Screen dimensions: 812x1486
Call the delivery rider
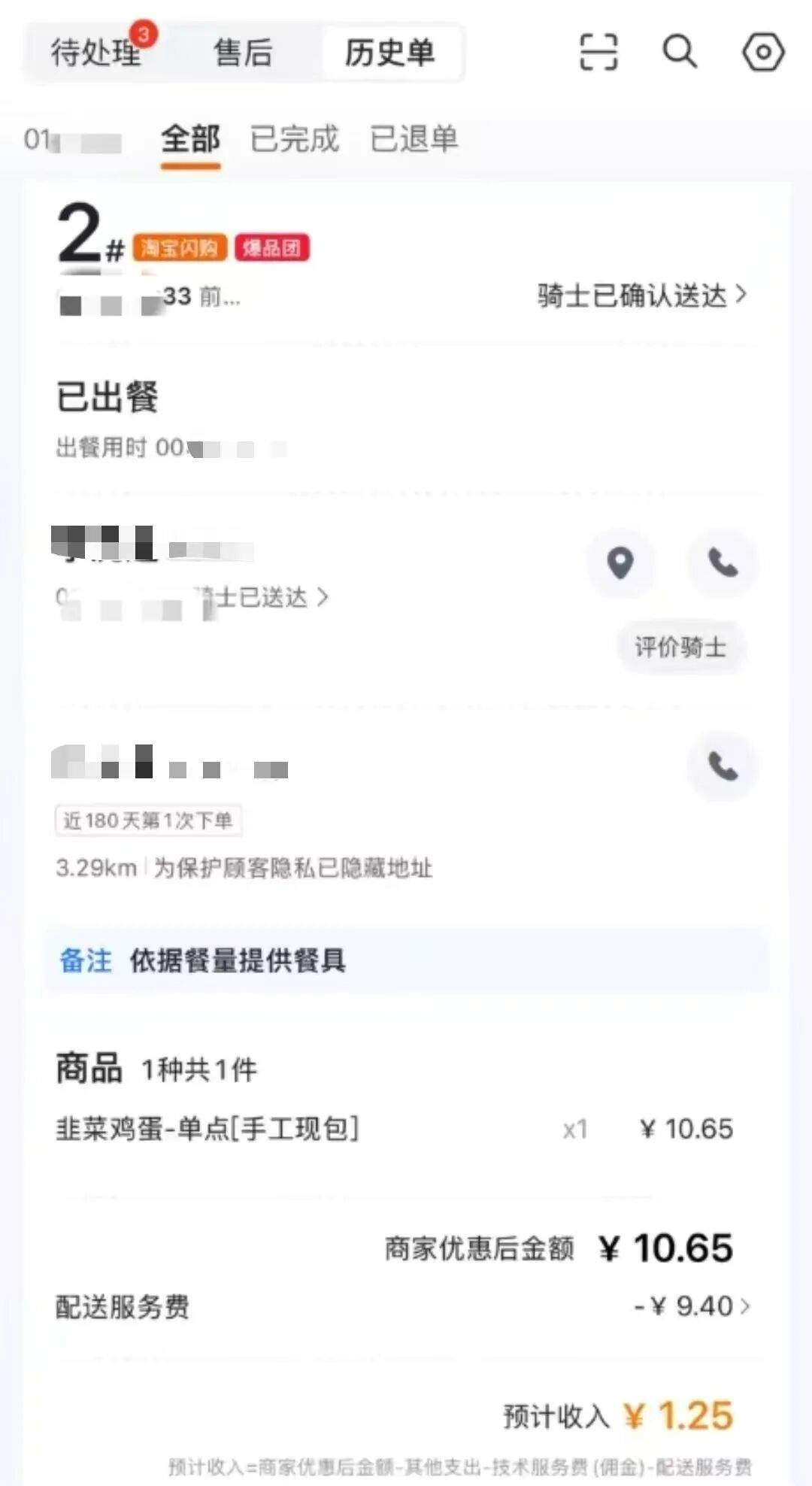pyautogui.click(x=723, y=563)
